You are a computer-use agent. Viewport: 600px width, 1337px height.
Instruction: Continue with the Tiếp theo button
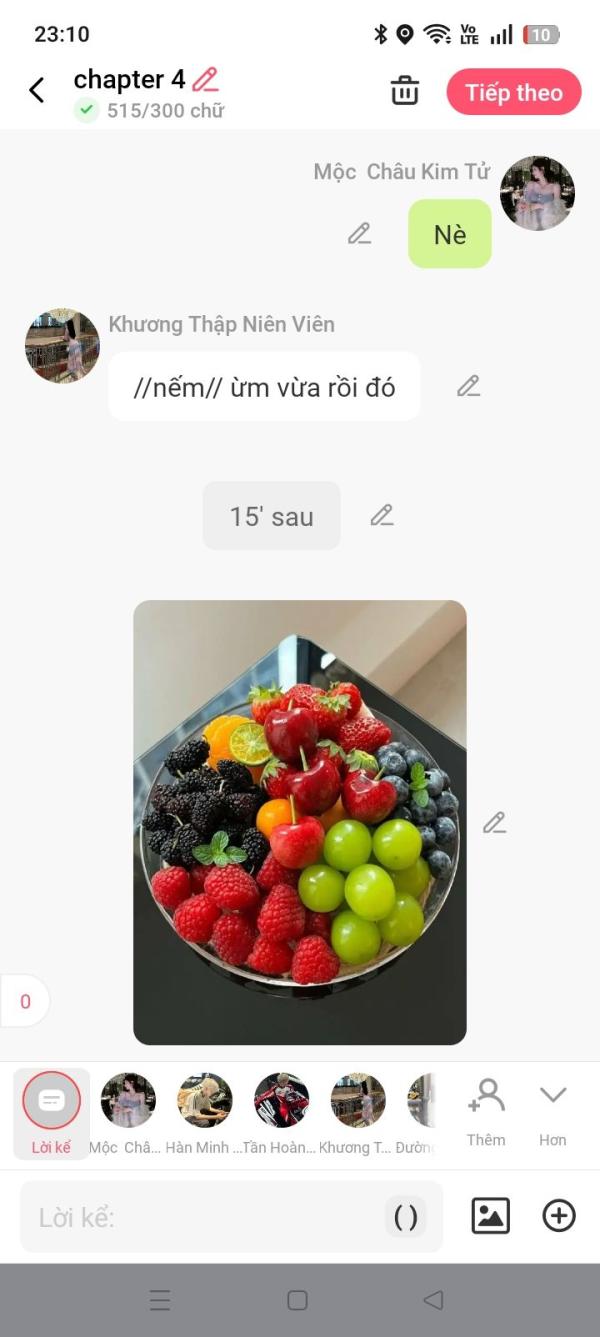tap(514, 92)
